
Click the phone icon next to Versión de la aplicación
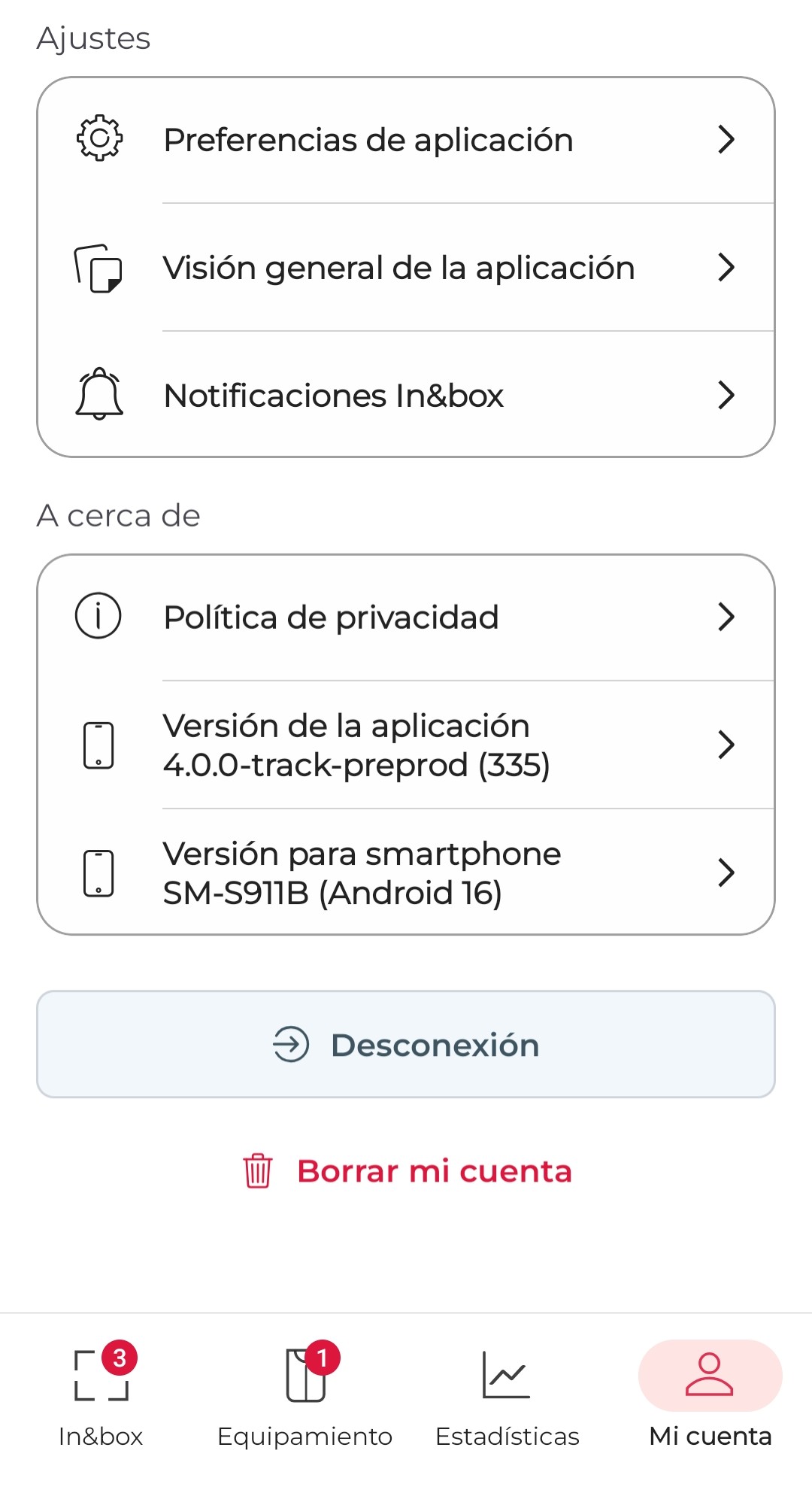(98, 745)
